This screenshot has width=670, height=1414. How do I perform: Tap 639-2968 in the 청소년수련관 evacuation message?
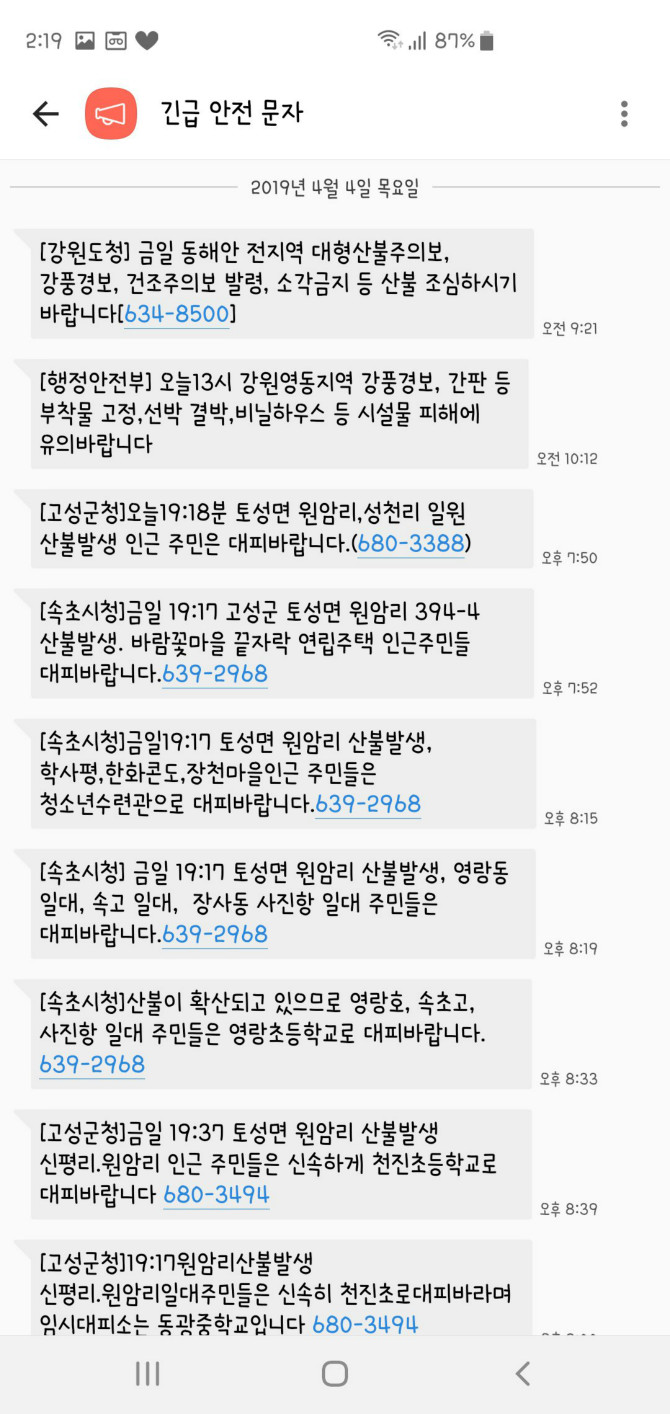(x=367, y=804)
